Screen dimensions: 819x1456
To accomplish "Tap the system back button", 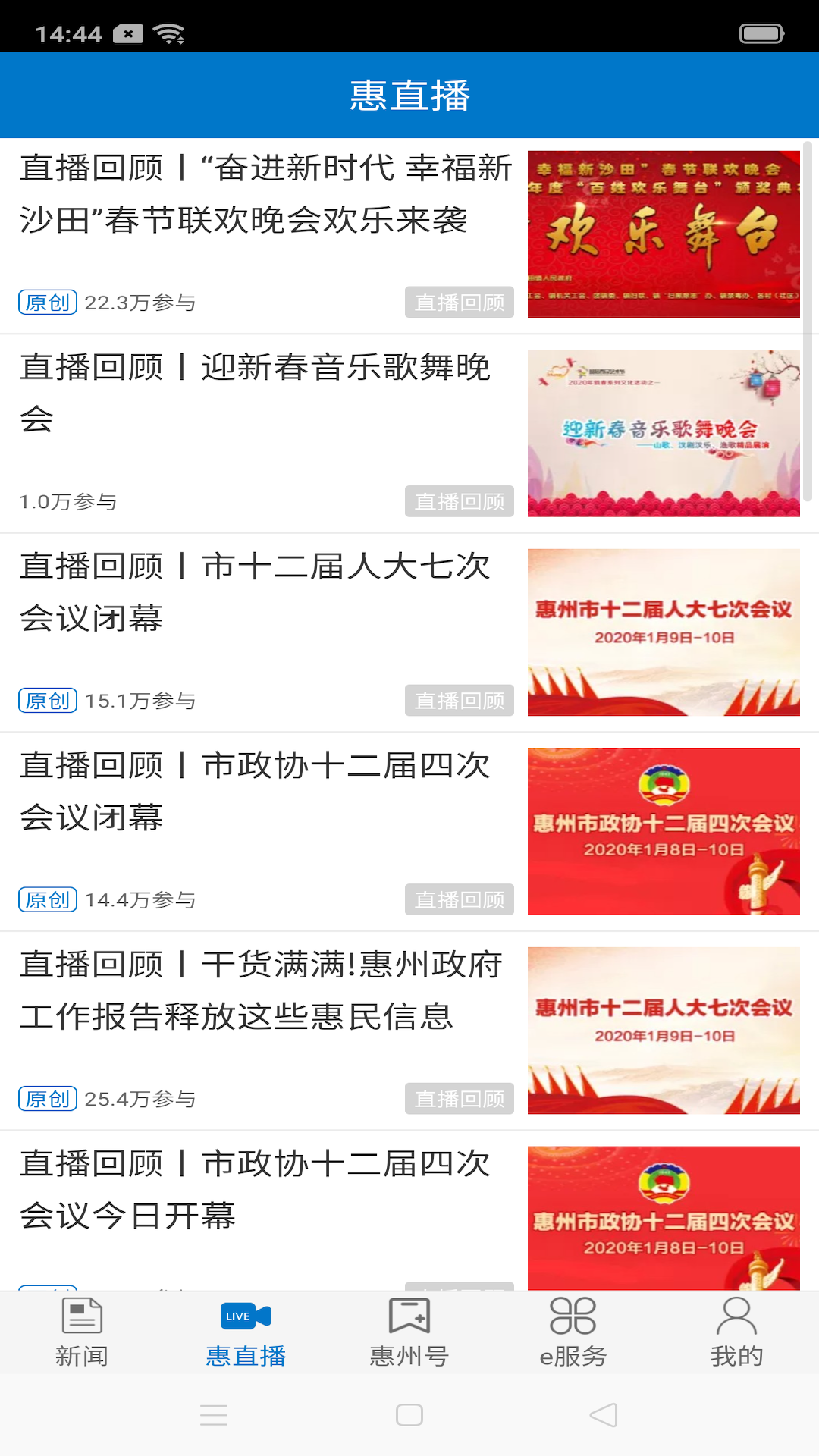I will tap(604, 1415).
